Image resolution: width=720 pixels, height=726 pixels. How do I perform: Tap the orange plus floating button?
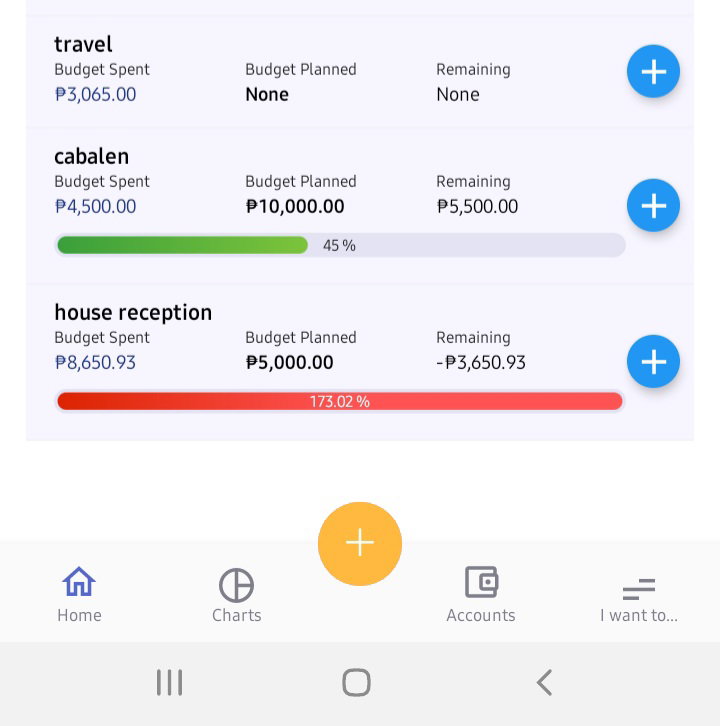click(360, 544)
